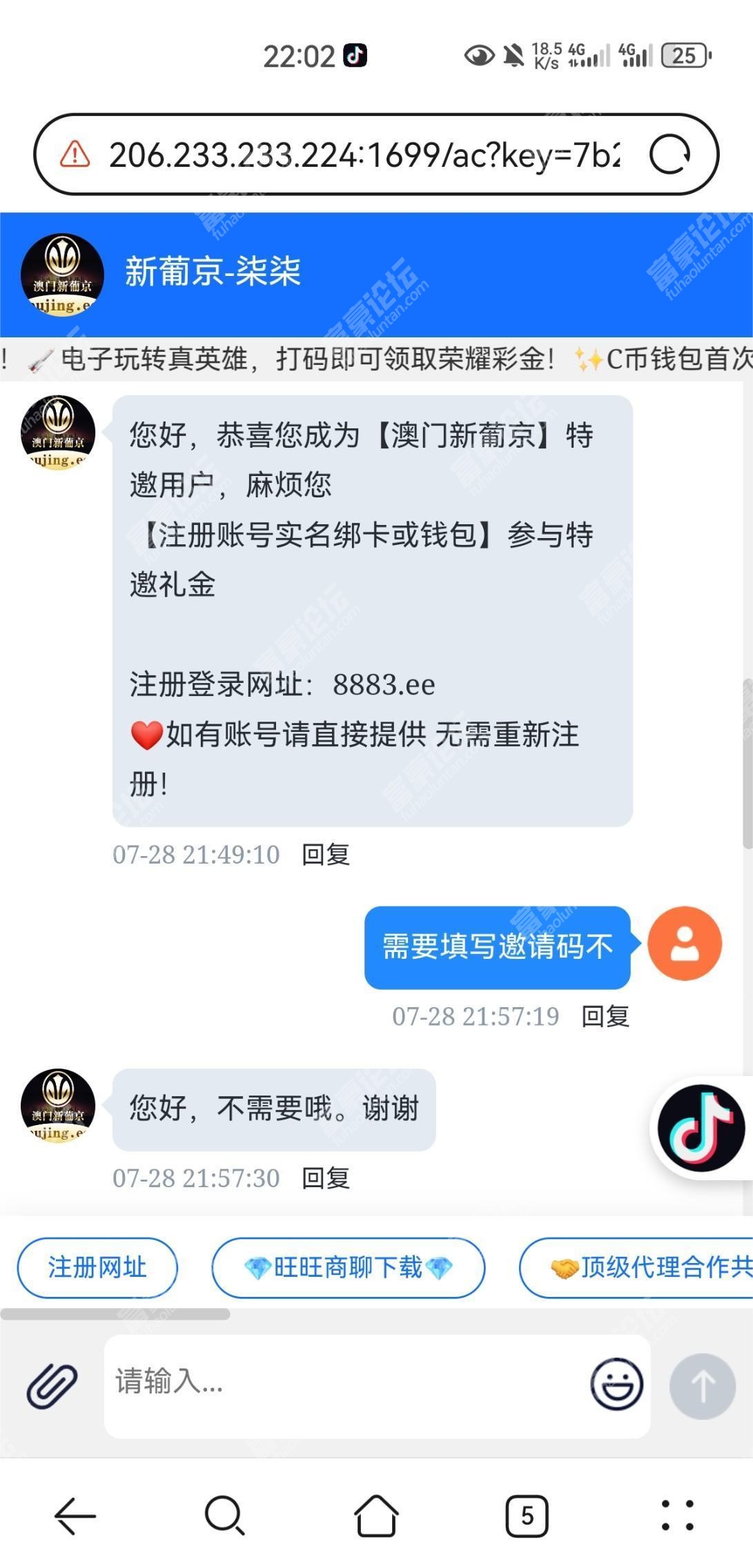Open the browser search

tap(225, 1516)
